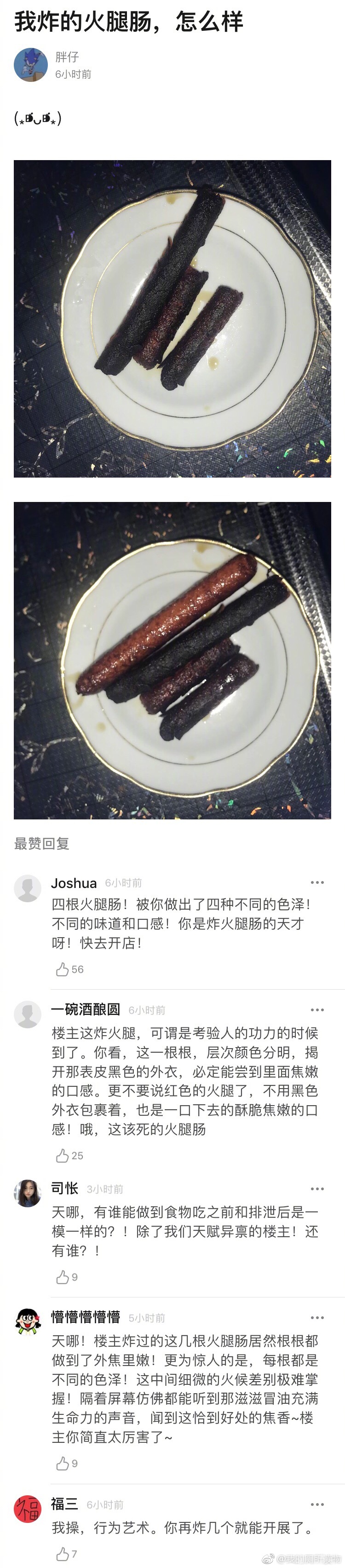Open the overflow menu on 司怅's comment

point(317,1189)
